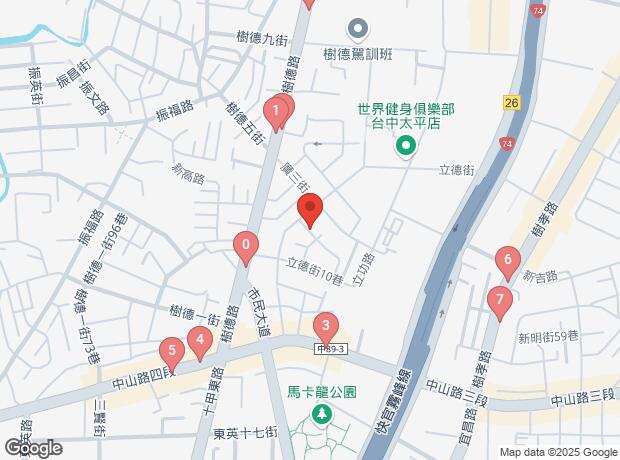620x460 pixels.
Task: Tap the unnumbered red pin at map center
Action: click(310, 209)
